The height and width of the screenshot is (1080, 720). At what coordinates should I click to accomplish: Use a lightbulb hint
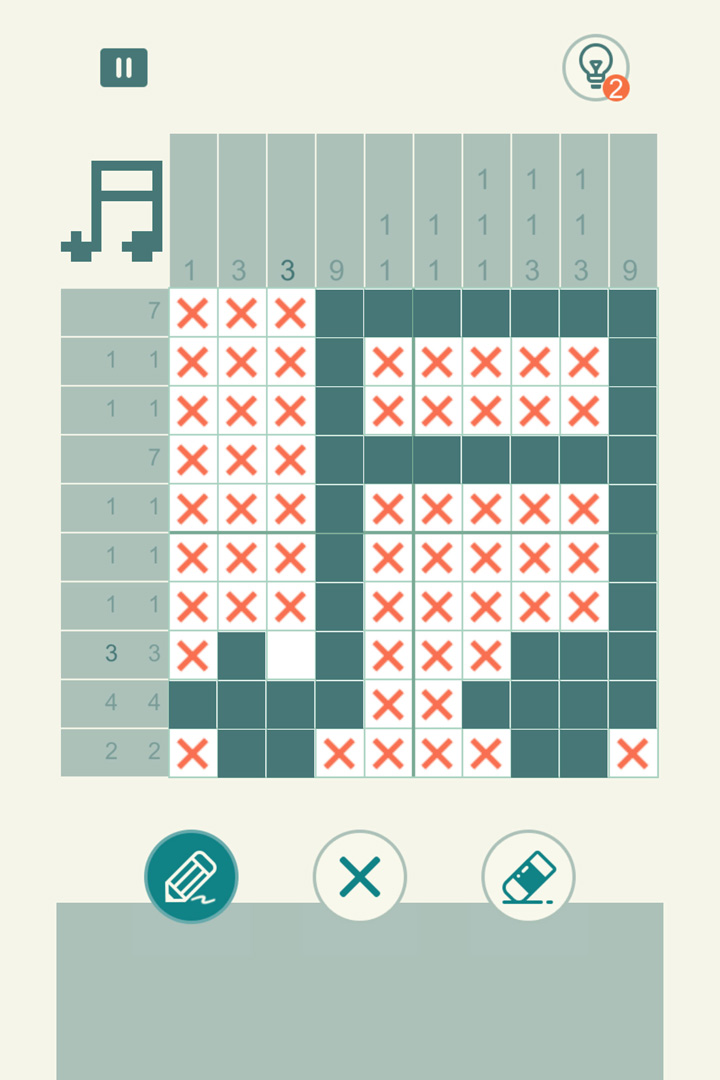[595, 67]
